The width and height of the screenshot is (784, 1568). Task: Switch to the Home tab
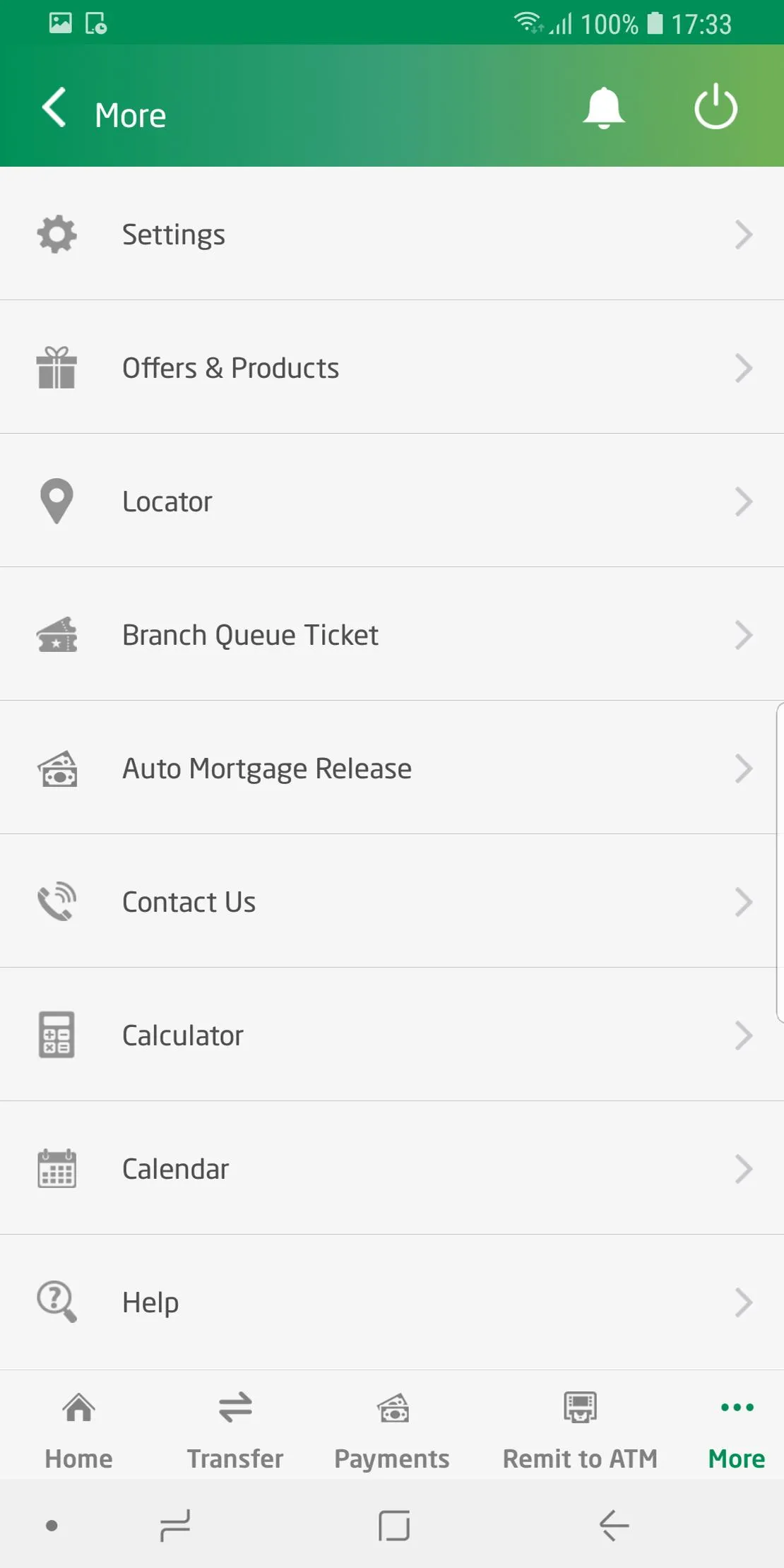click(78, 1428)
